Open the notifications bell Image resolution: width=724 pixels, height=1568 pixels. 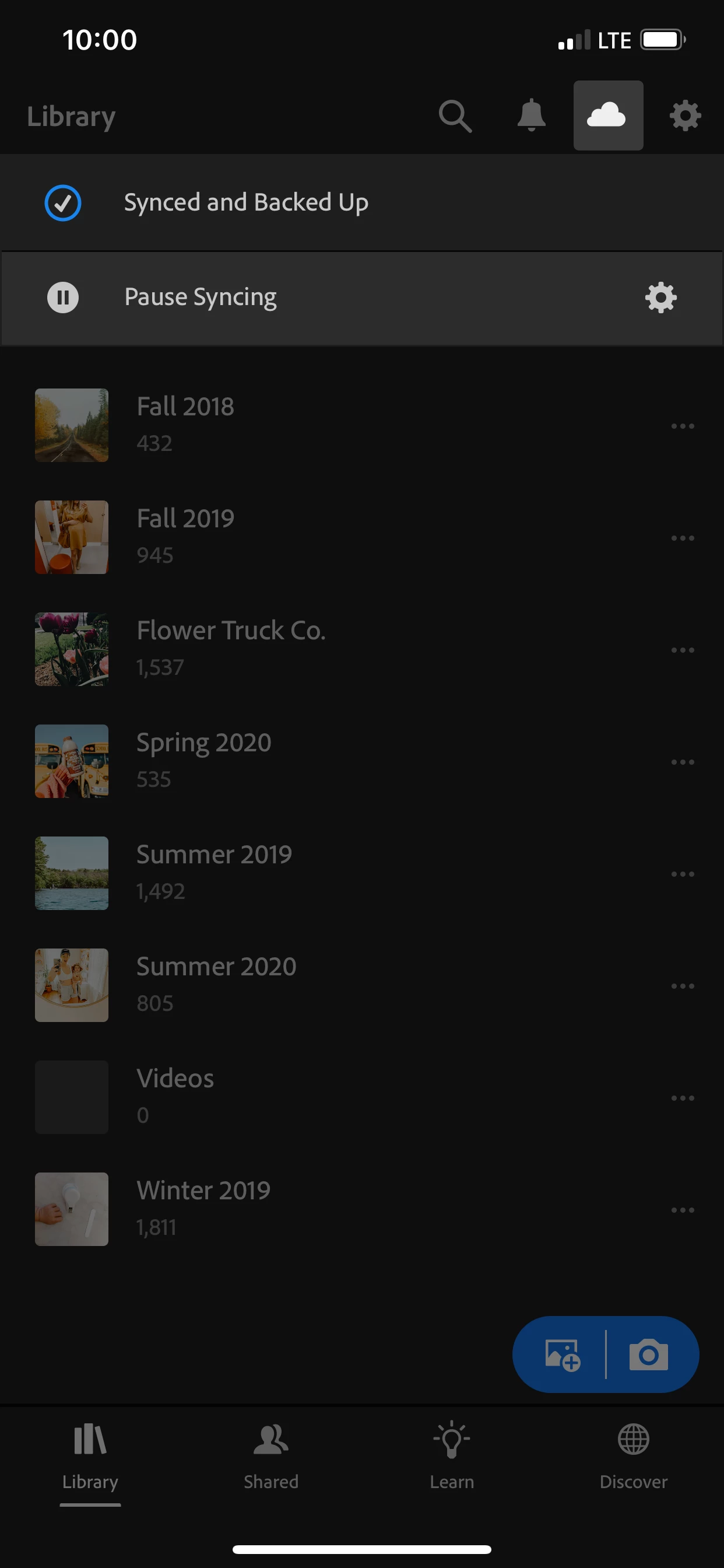[531, 116]
